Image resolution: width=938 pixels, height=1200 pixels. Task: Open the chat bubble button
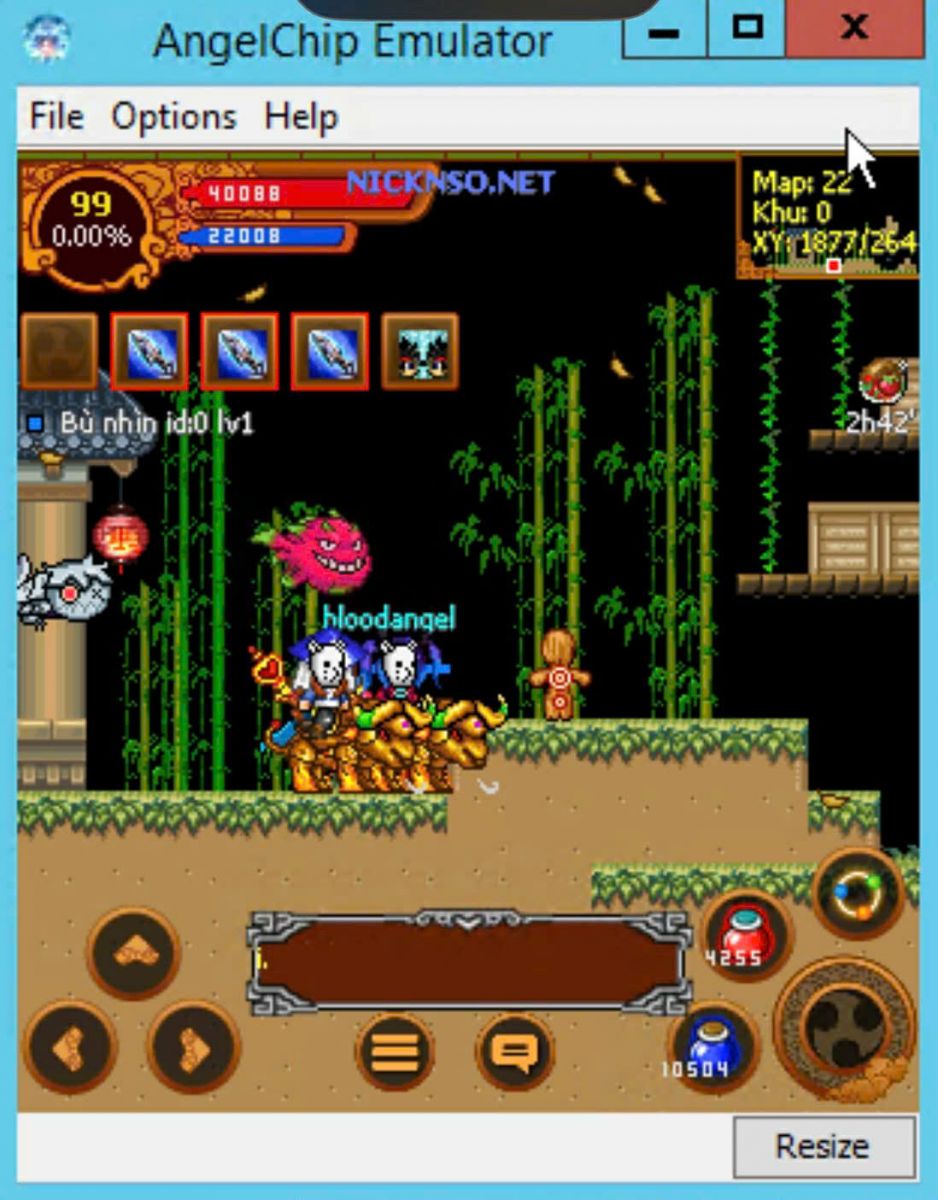[x=515, y=1051]
